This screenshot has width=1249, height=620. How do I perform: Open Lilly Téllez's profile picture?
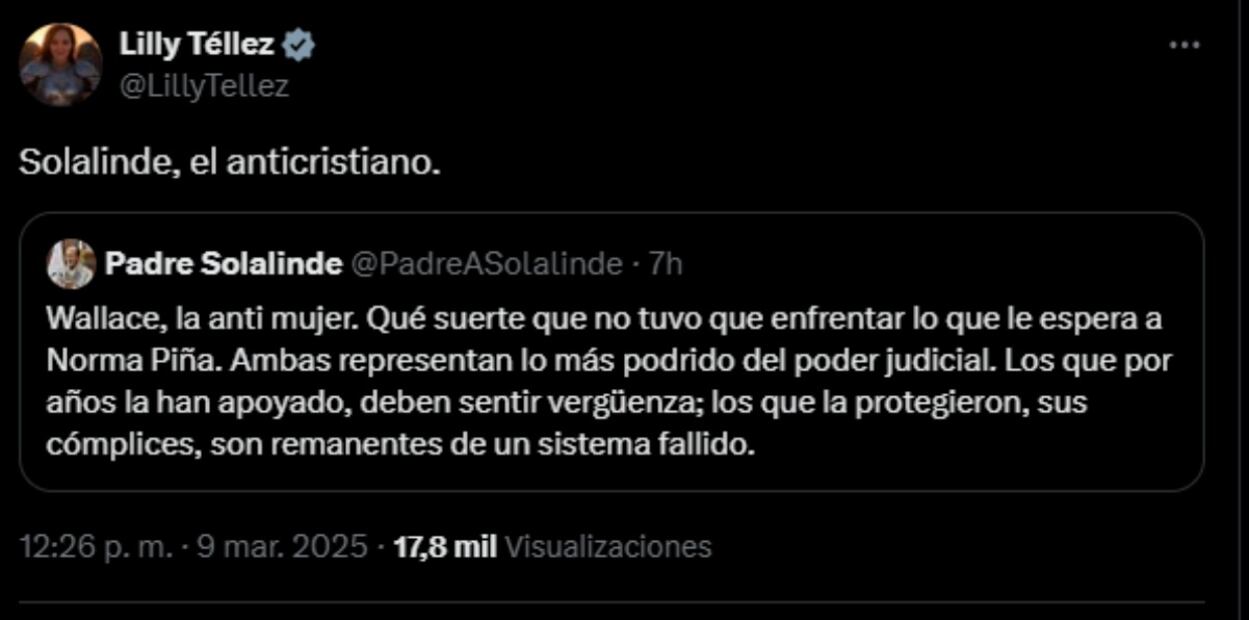click(60, 64)
